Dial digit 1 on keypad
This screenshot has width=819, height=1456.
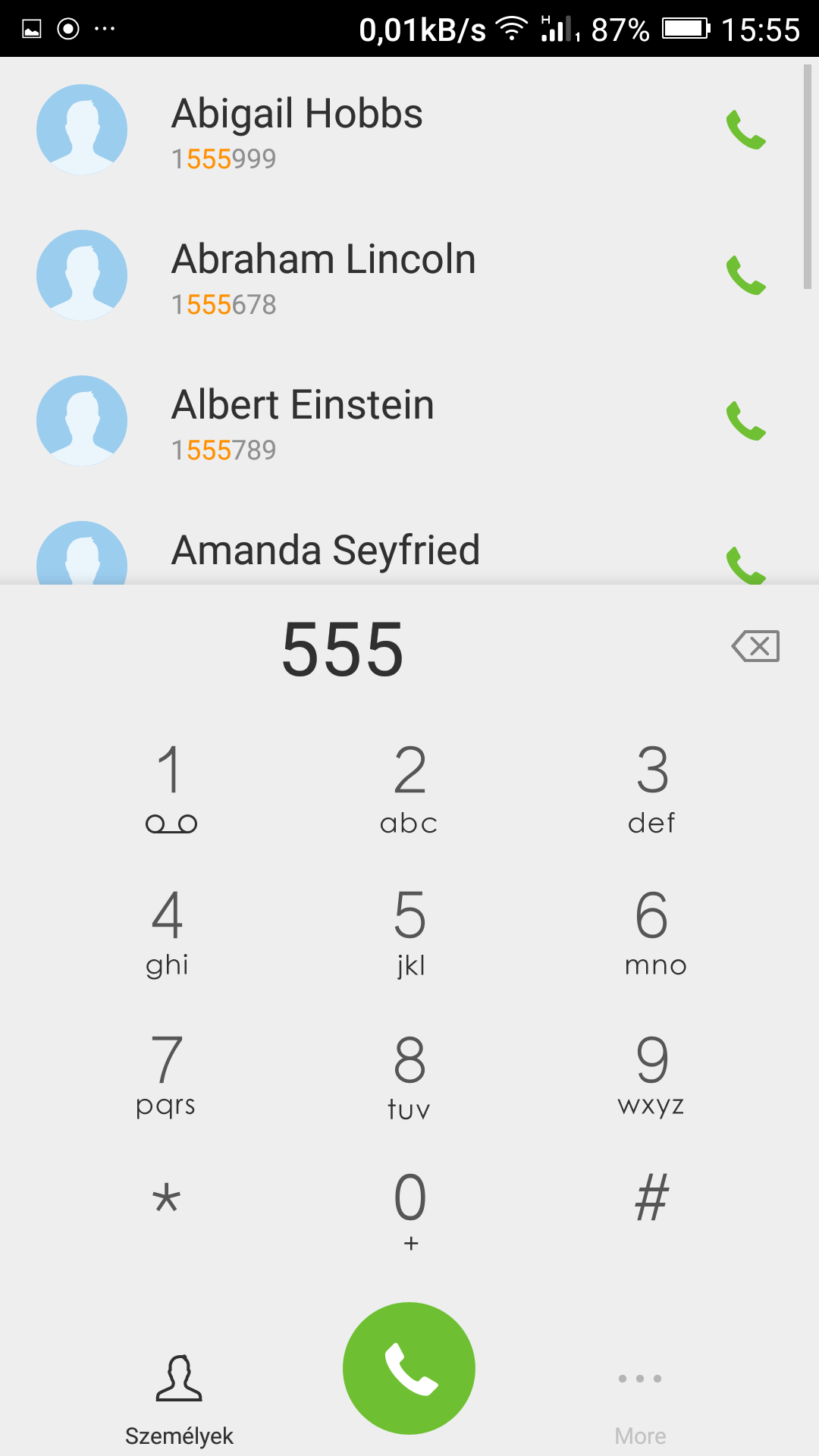[171, 787]
